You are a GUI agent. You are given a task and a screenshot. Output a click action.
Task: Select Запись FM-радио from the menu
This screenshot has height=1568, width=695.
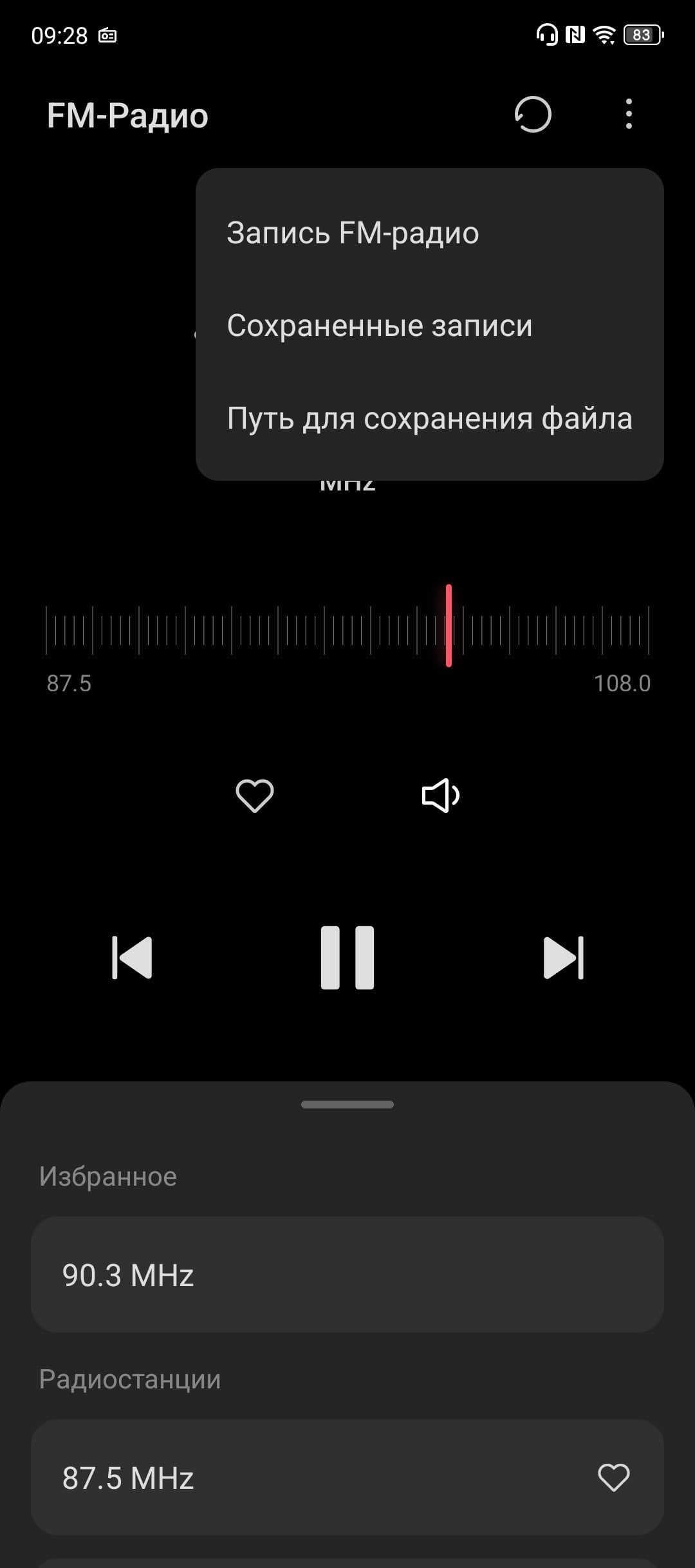pos(429,232)
